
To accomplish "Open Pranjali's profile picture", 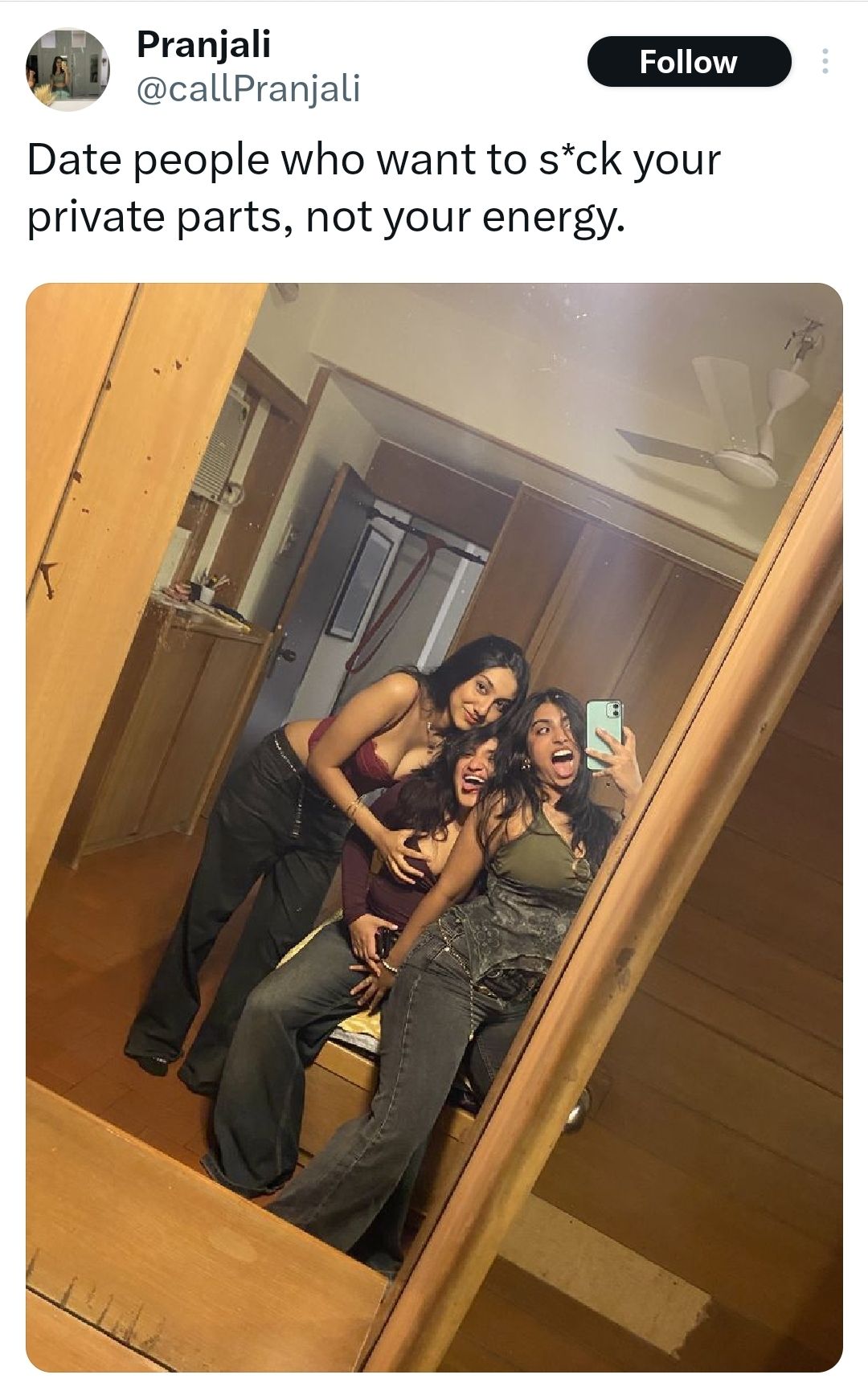I will pos(68,68).
